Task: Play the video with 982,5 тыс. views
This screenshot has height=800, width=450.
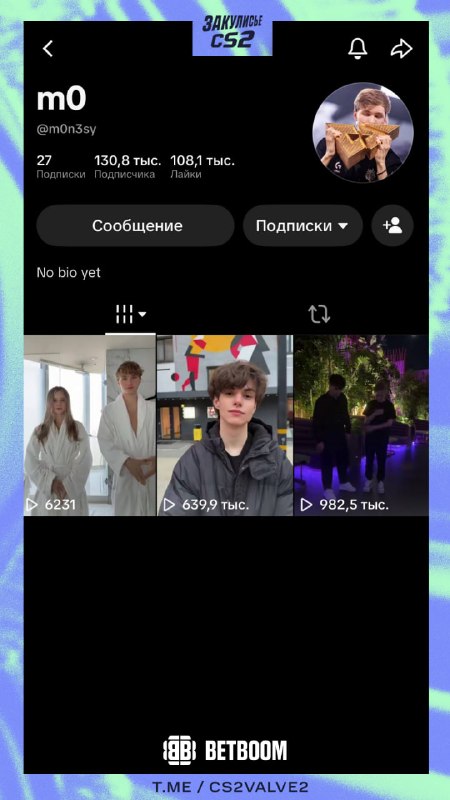Action: point(362,425)
